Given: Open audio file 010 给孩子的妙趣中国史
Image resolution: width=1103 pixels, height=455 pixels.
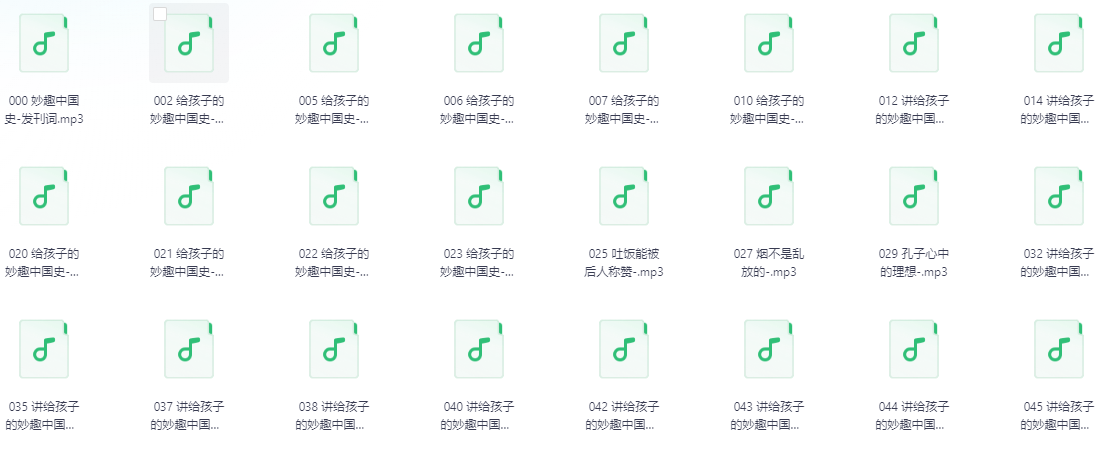Looking at the screenshot, I should point(769,43).
